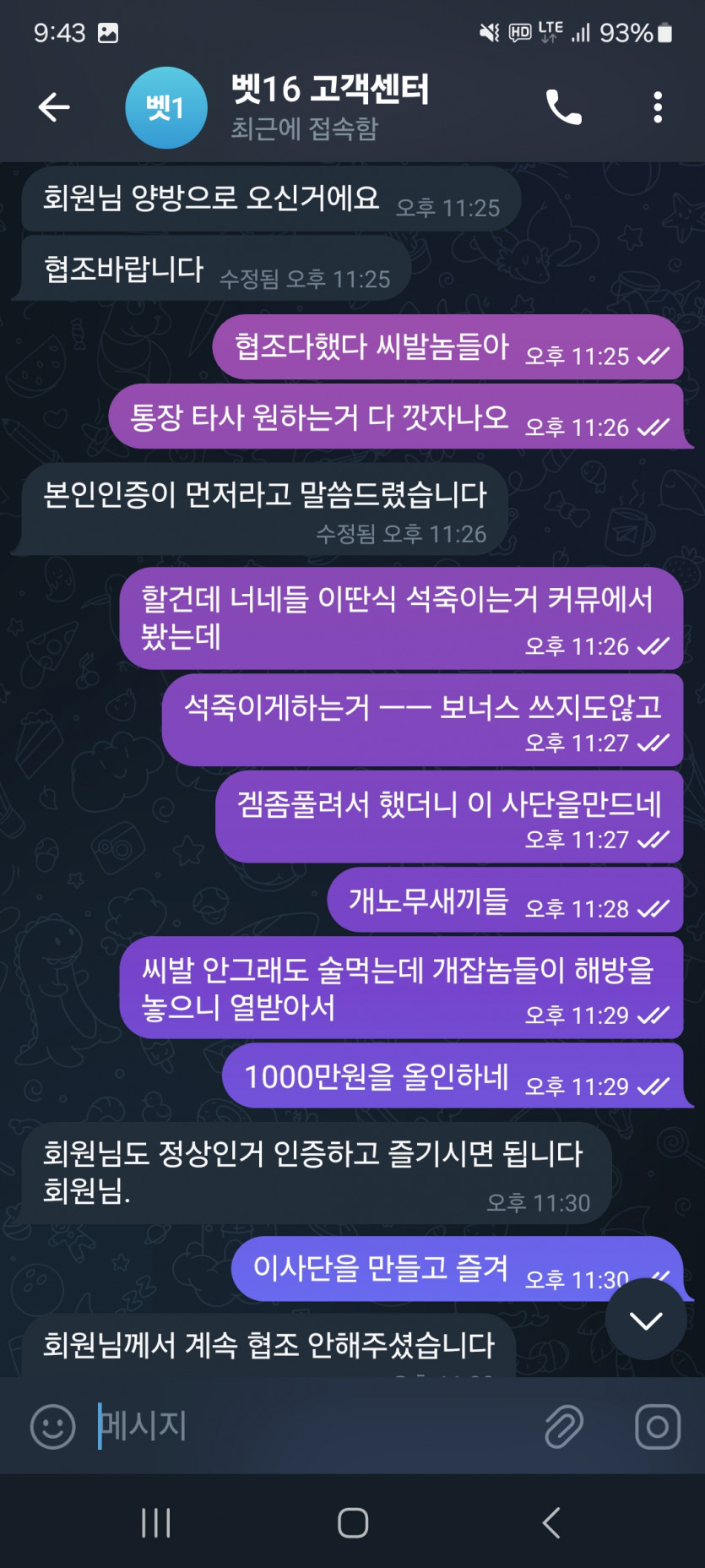This screenshot has width=705, height=1568.
Task: Focus the 메시지 input field
Action: tap(312, 1427)
